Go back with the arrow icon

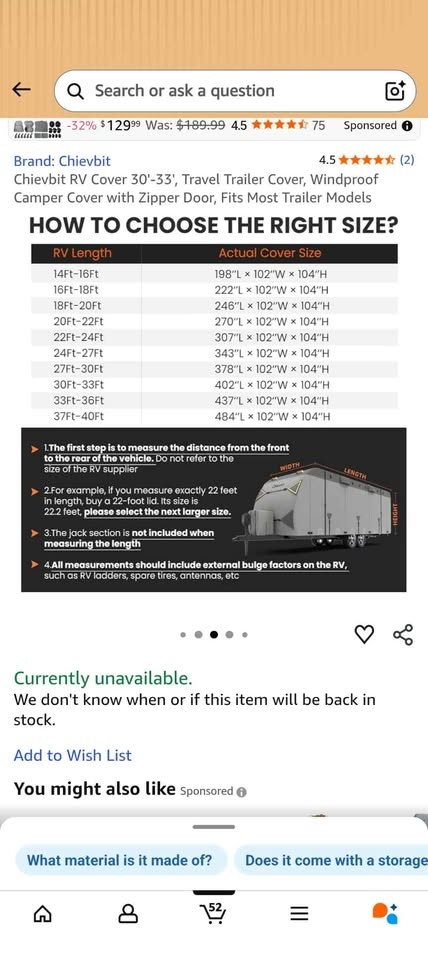[21, 90]
